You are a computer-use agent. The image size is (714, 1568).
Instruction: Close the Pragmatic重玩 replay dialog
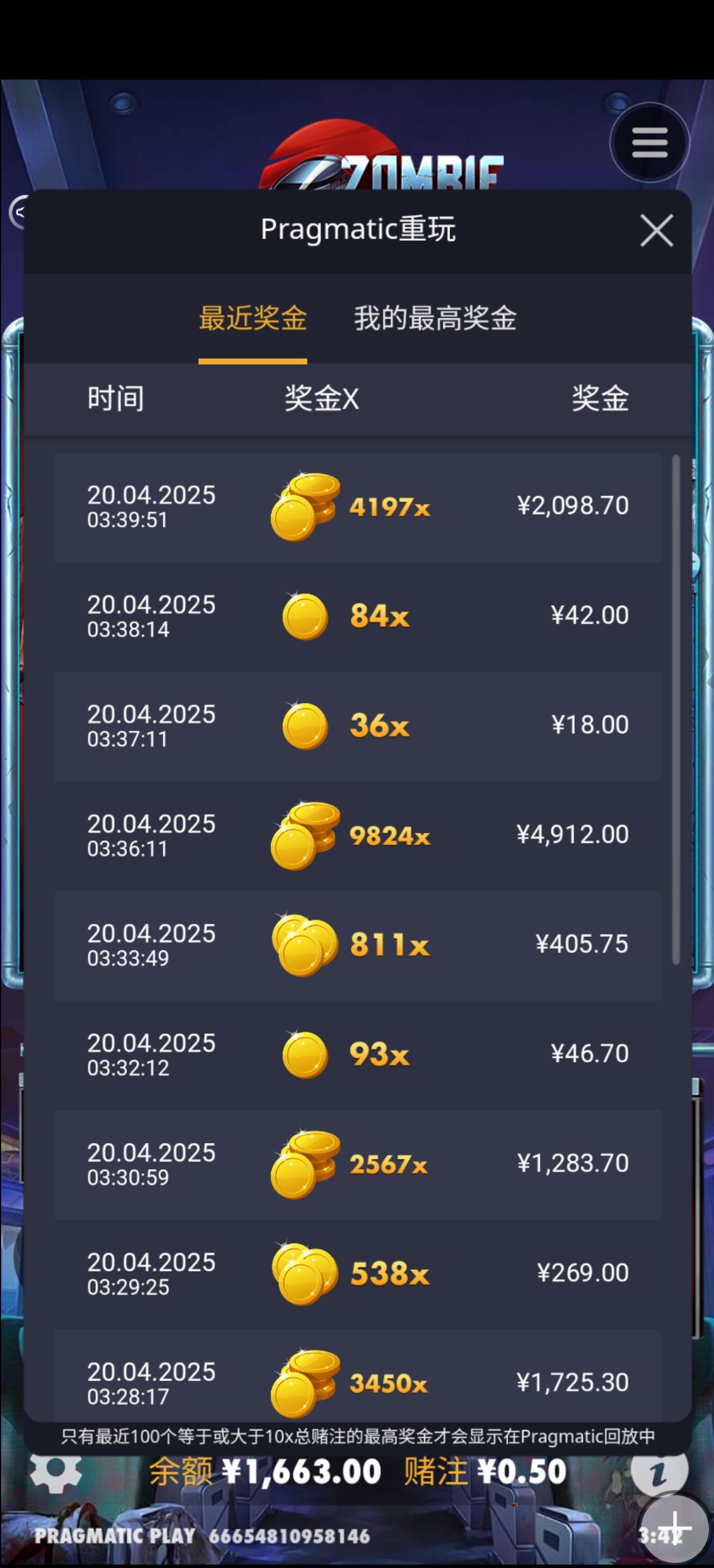pos(656,231)
